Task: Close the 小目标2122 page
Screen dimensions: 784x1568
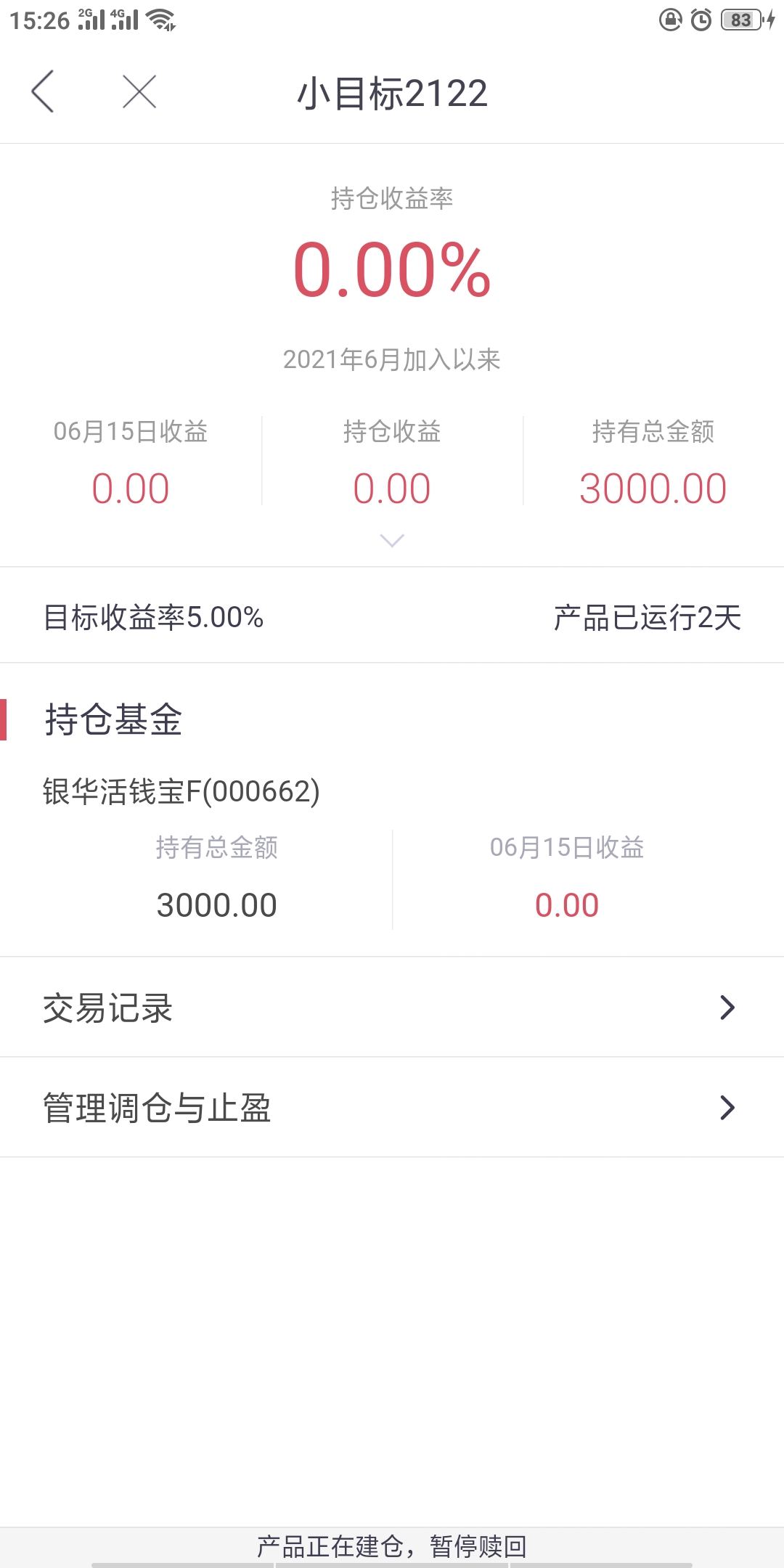Action: pyautogui.click(x=139, y=91)
